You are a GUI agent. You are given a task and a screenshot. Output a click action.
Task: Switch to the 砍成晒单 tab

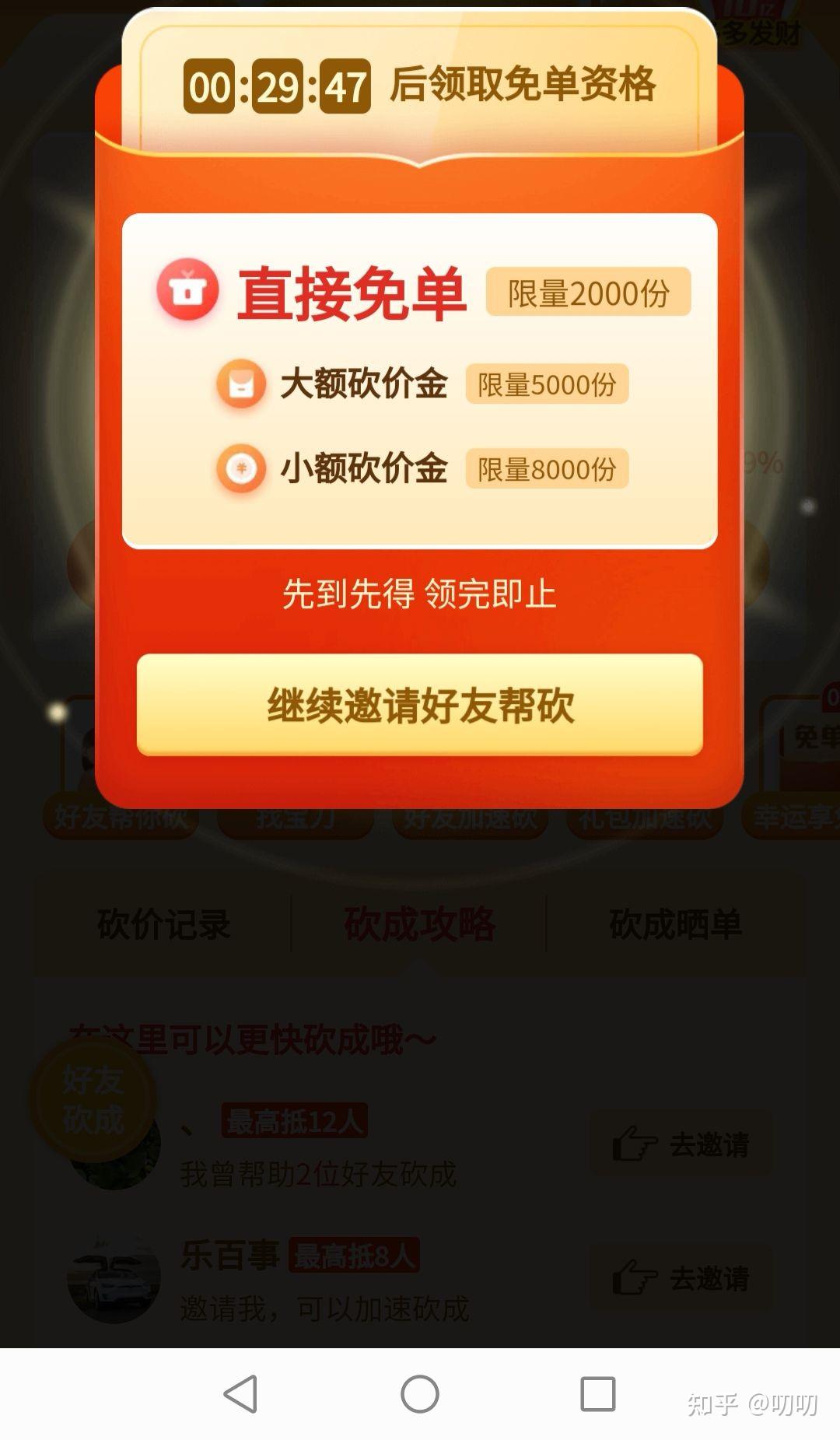click(677, 924)
